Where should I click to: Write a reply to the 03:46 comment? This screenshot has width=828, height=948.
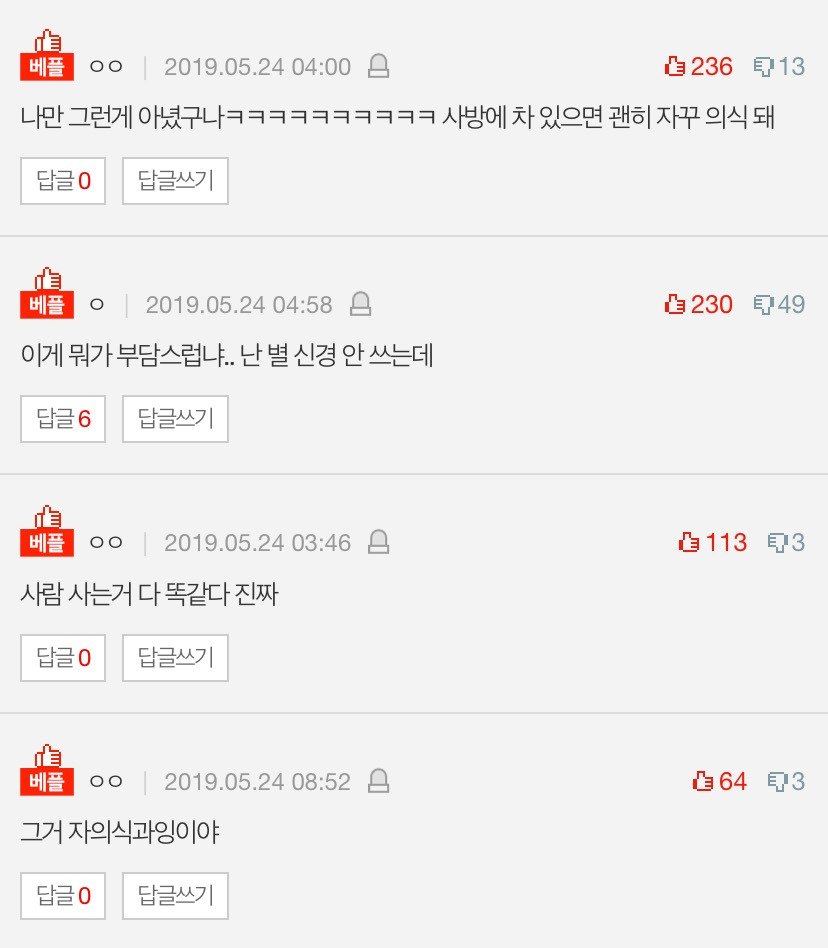click(175, 658)
